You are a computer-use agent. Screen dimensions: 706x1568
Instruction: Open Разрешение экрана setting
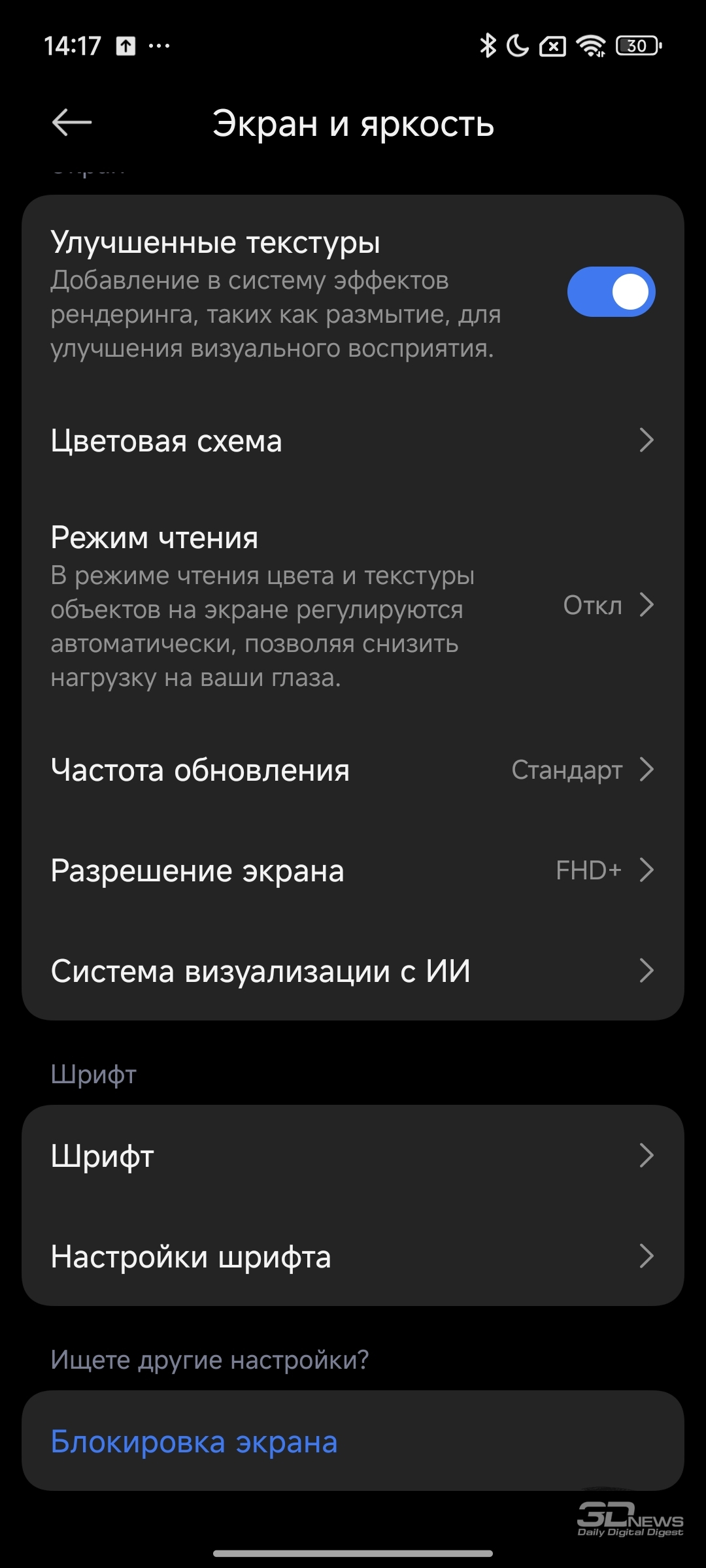click(353, 870)
